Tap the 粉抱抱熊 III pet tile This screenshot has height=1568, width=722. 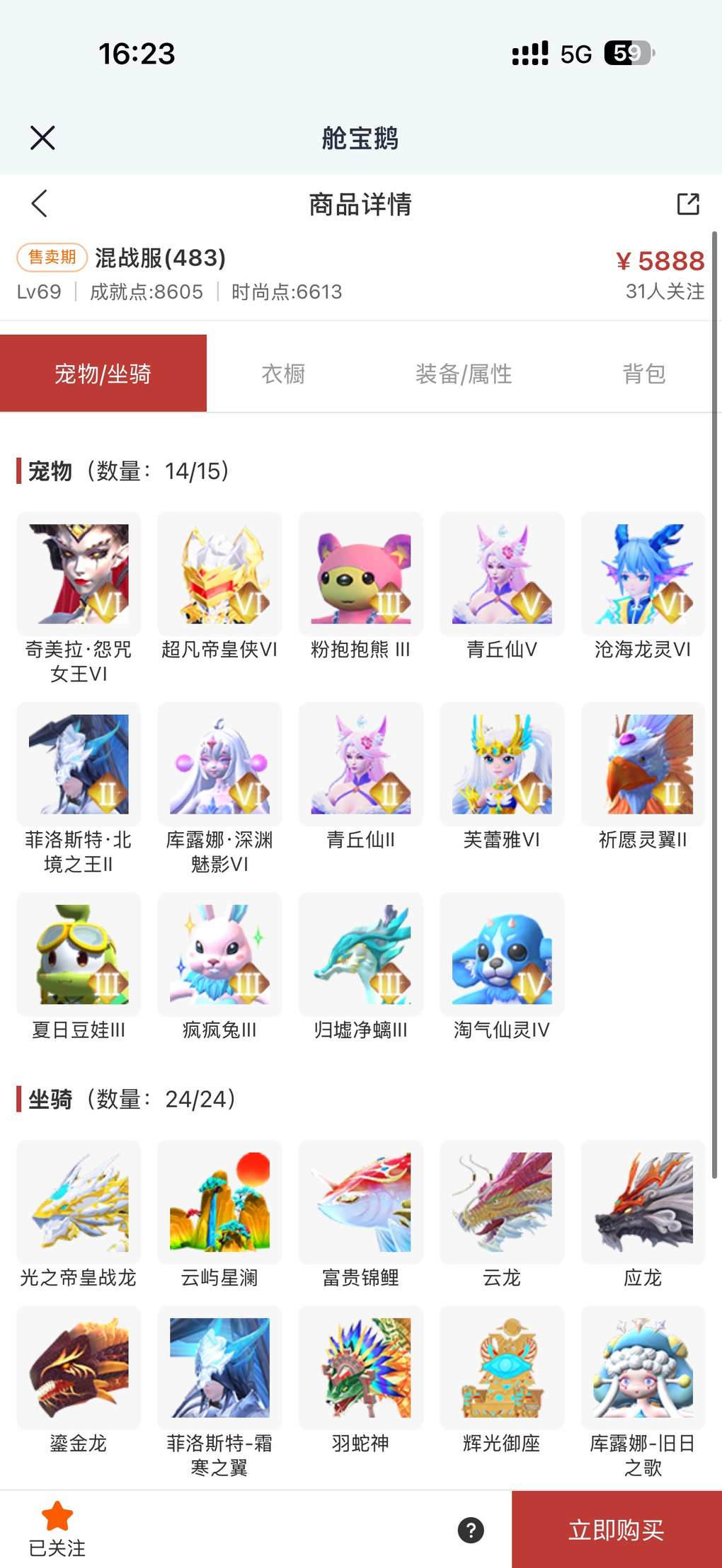(361, 574)
